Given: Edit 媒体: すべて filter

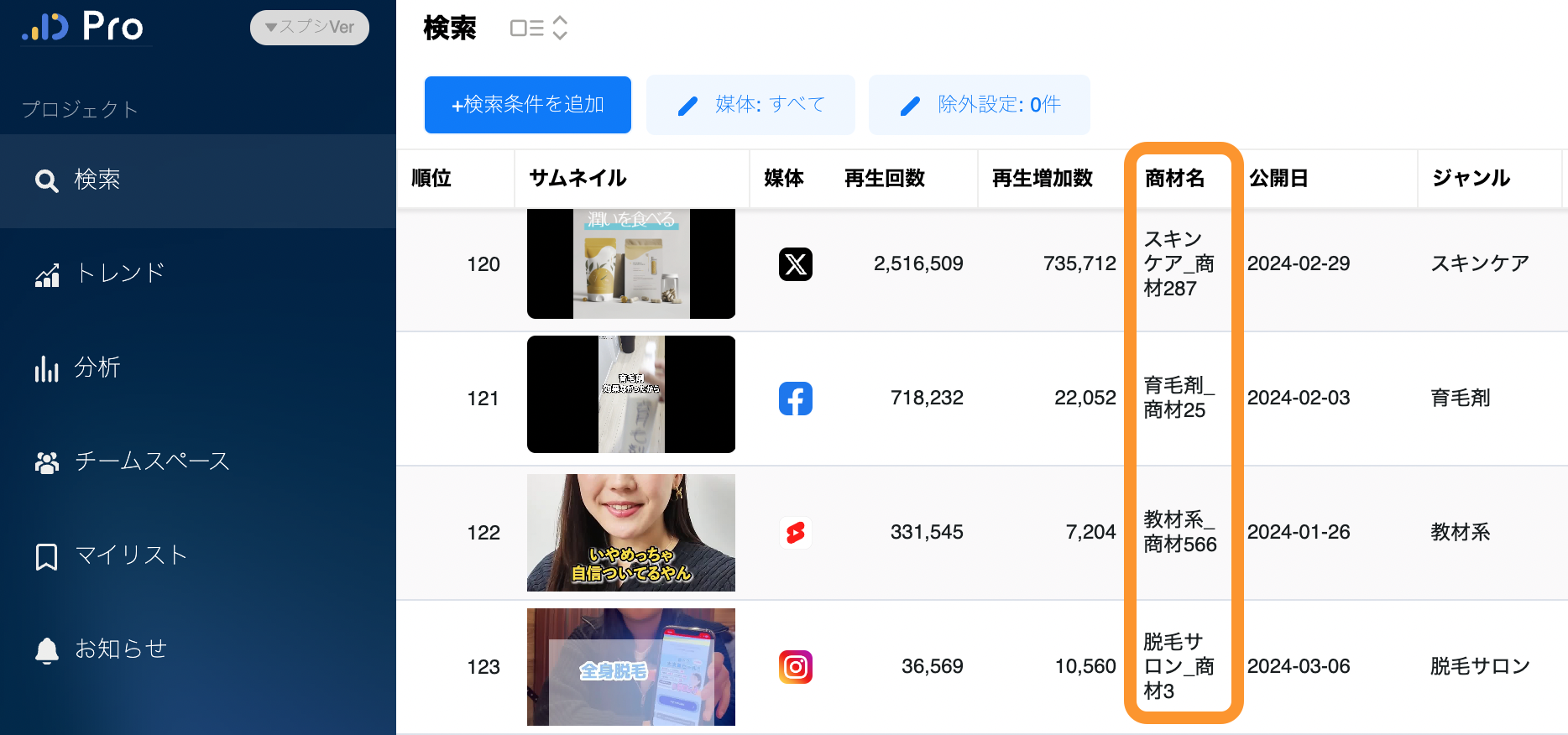Looking at the screenshot, I should point(750,105).
